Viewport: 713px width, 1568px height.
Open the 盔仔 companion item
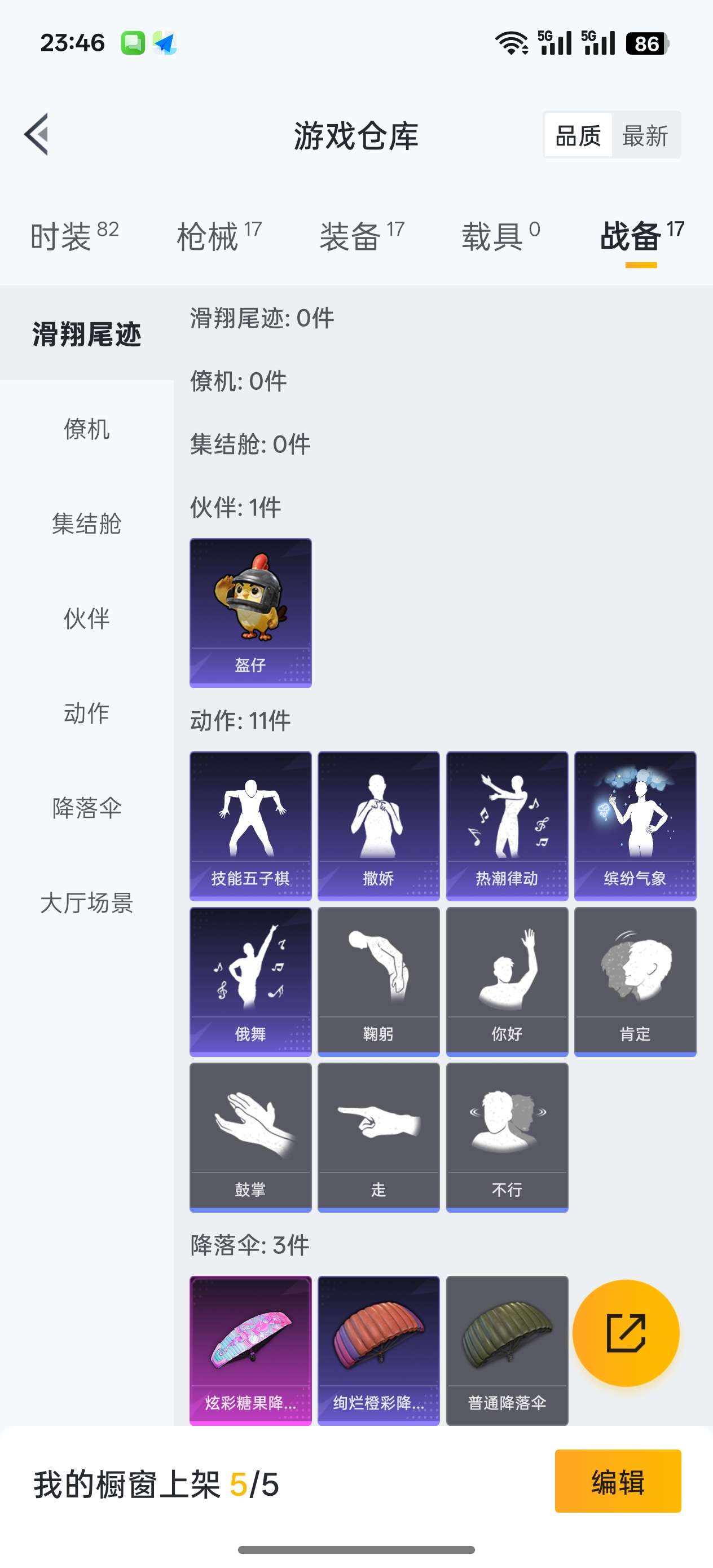250,612
